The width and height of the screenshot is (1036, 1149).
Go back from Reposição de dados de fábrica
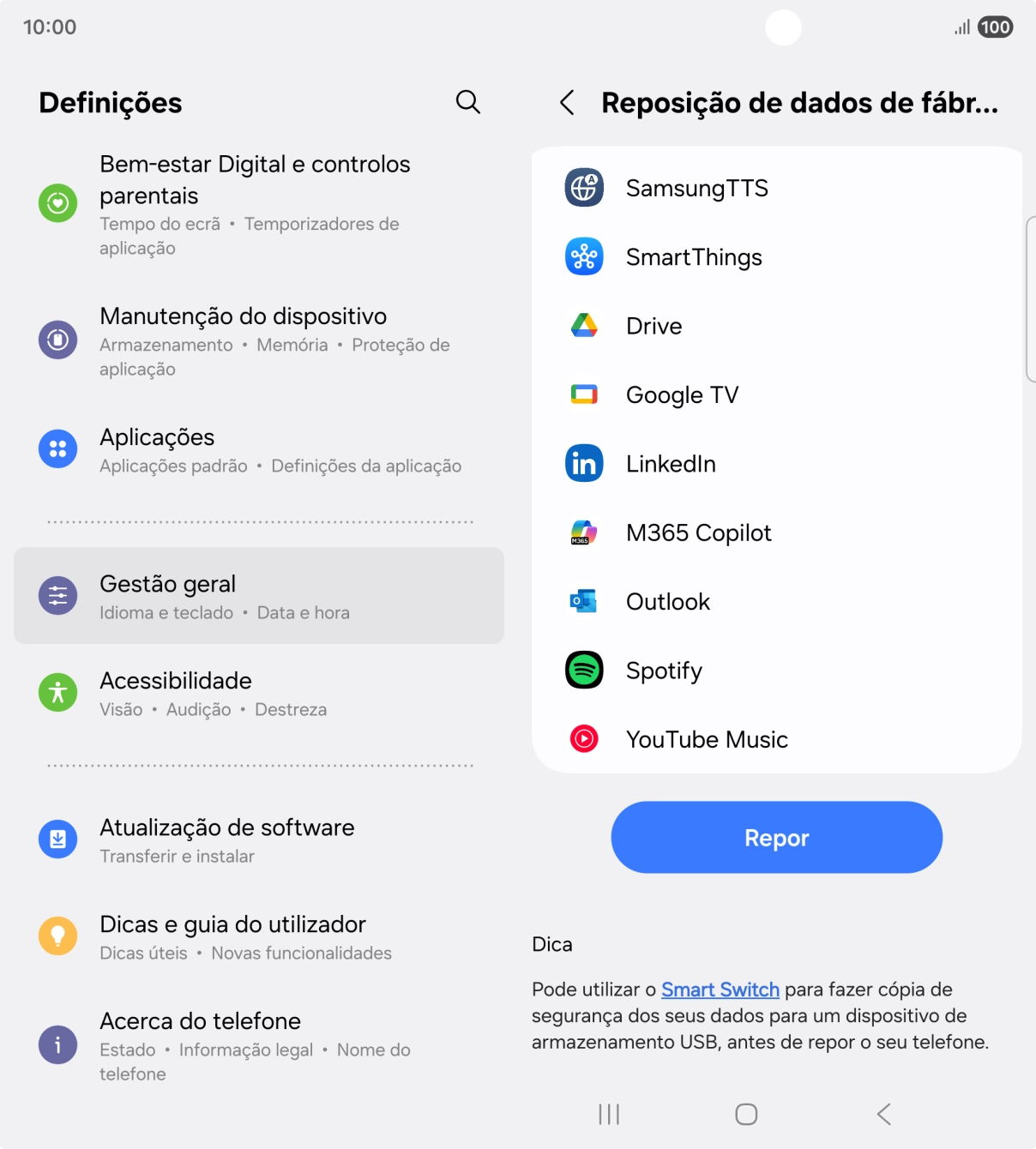pyautogui.click(x=567, y=103)
